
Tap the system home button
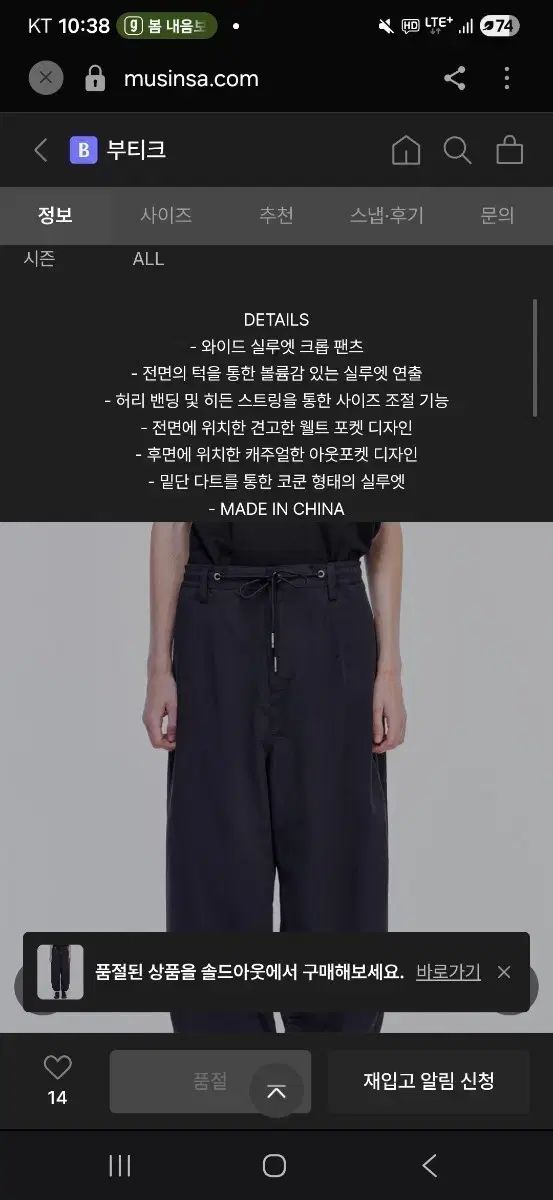pyautogui.click(x=274, y=1165)
